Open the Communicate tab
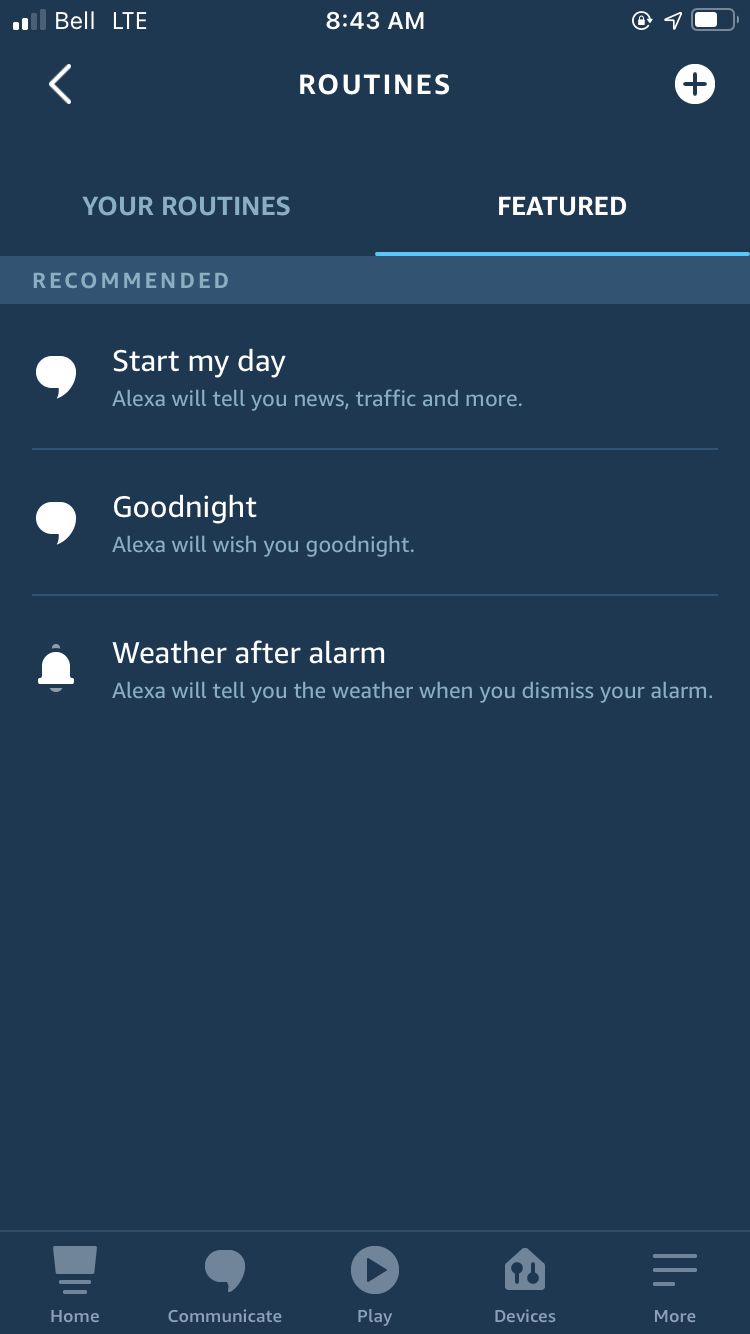The image size is (750, 1334). [225, 1284]
